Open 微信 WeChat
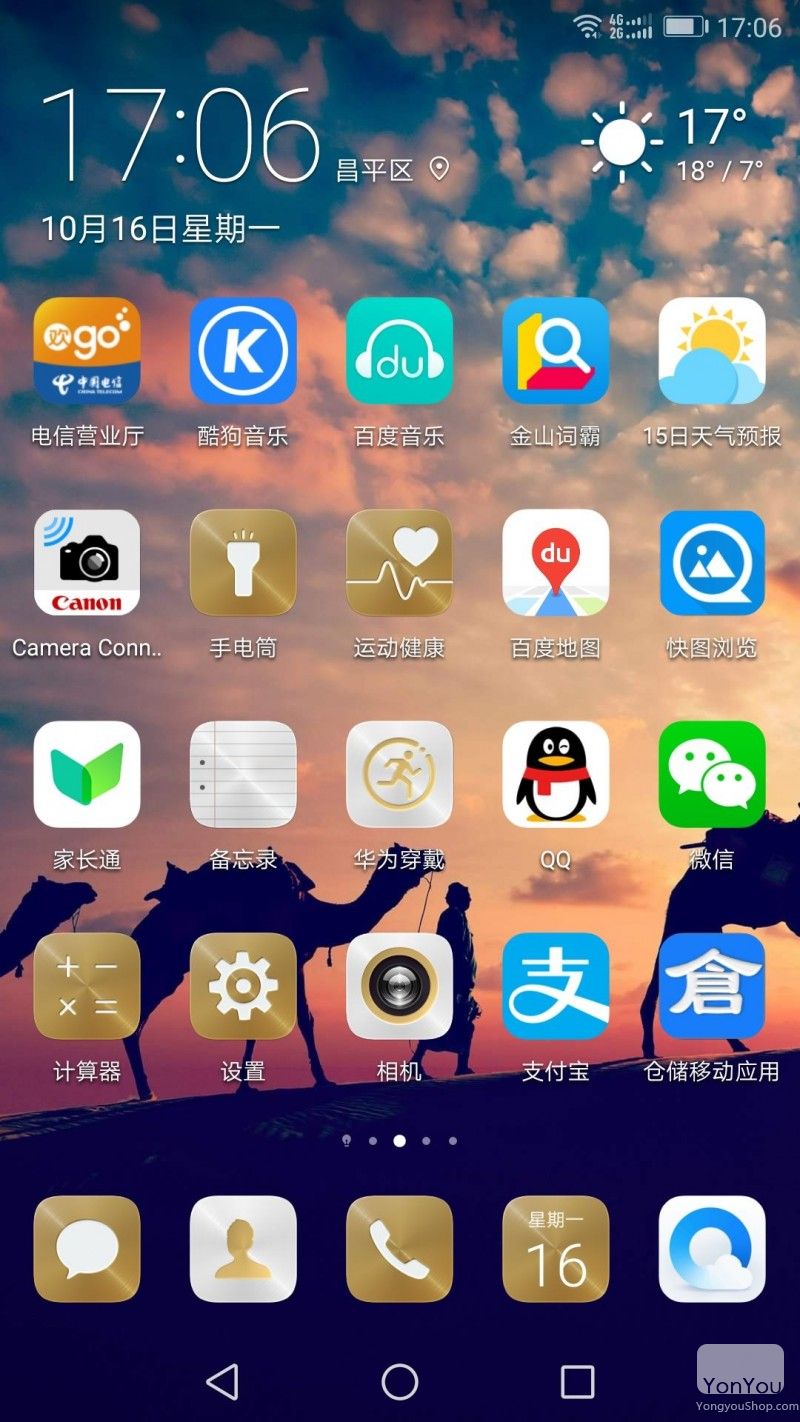Viewport: 800px width, 1422px height. (x=711, y=774)
